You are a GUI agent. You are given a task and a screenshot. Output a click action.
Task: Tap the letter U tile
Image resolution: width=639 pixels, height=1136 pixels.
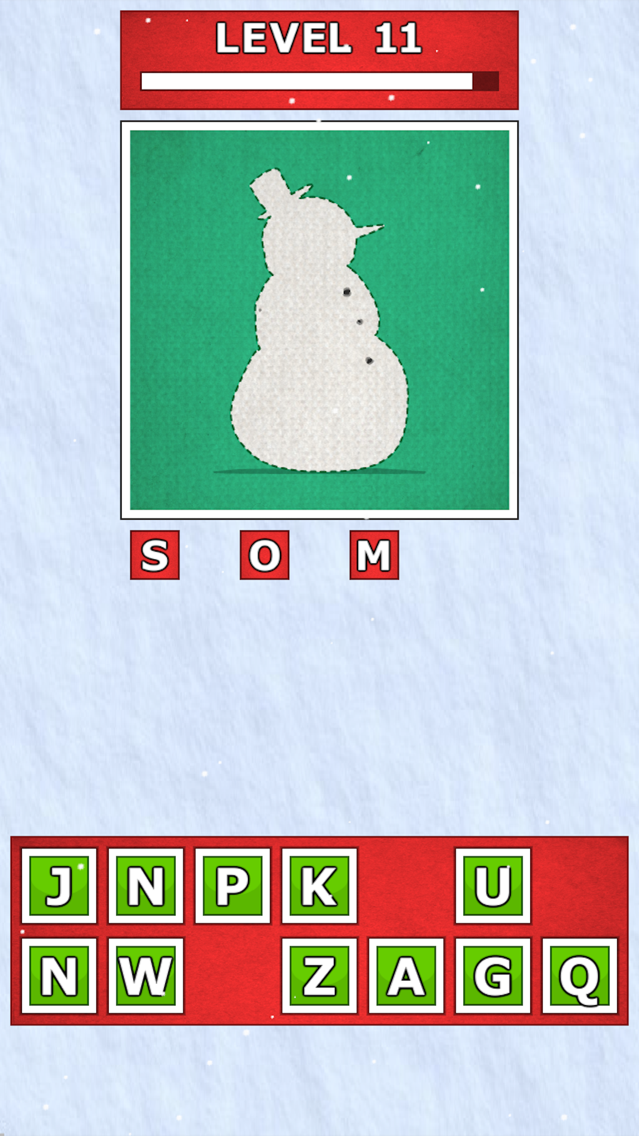click(493, 885)
